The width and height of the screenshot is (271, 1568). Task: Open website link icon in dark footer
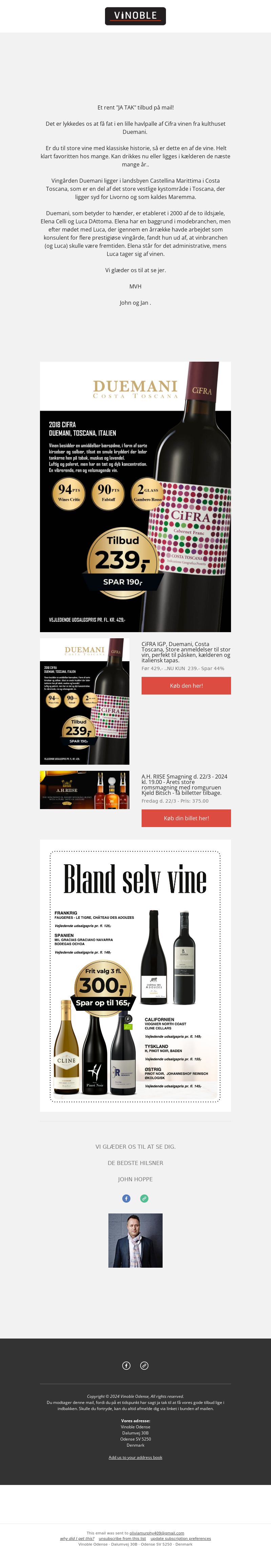[x=144, y=1365]
